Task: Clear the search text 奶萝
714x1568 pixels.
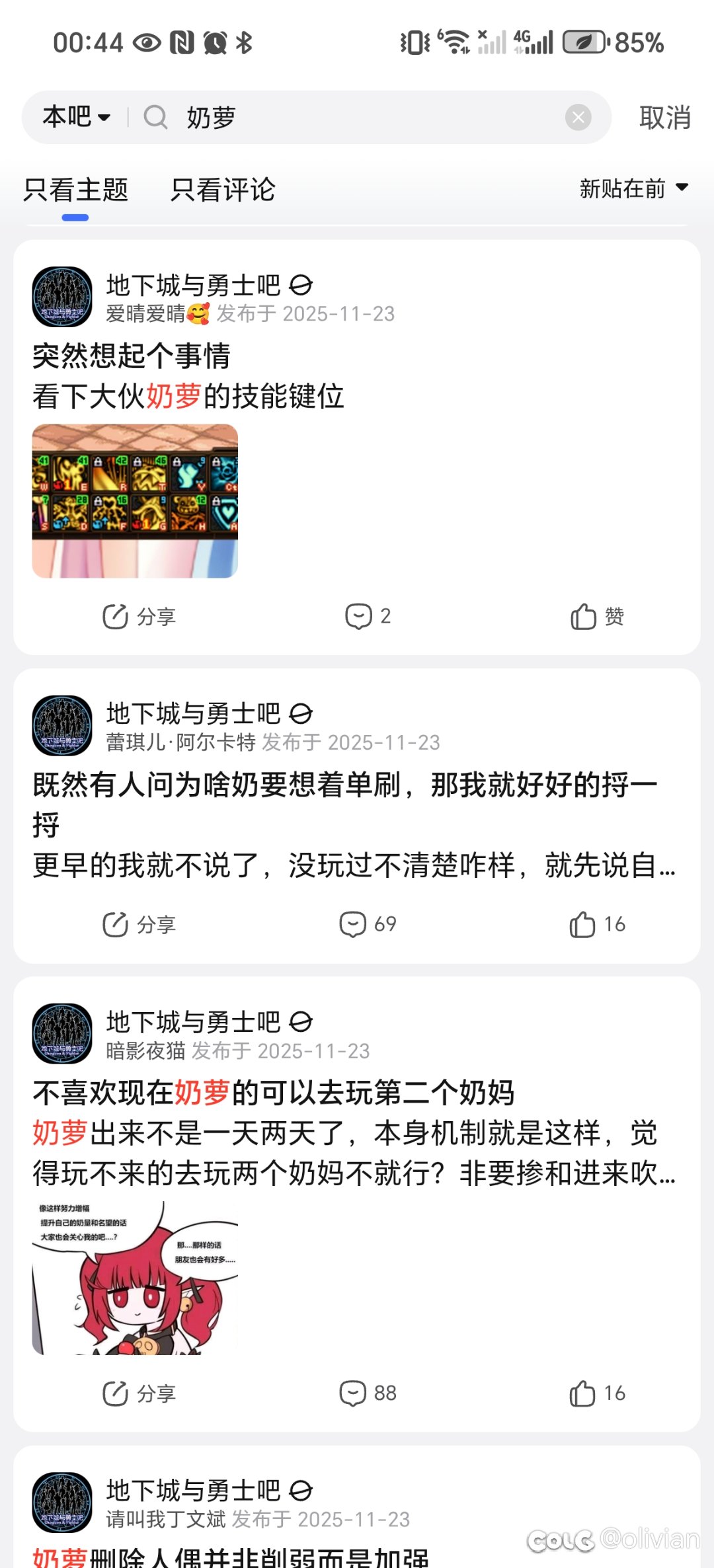Action: click(x=578, y=118)
